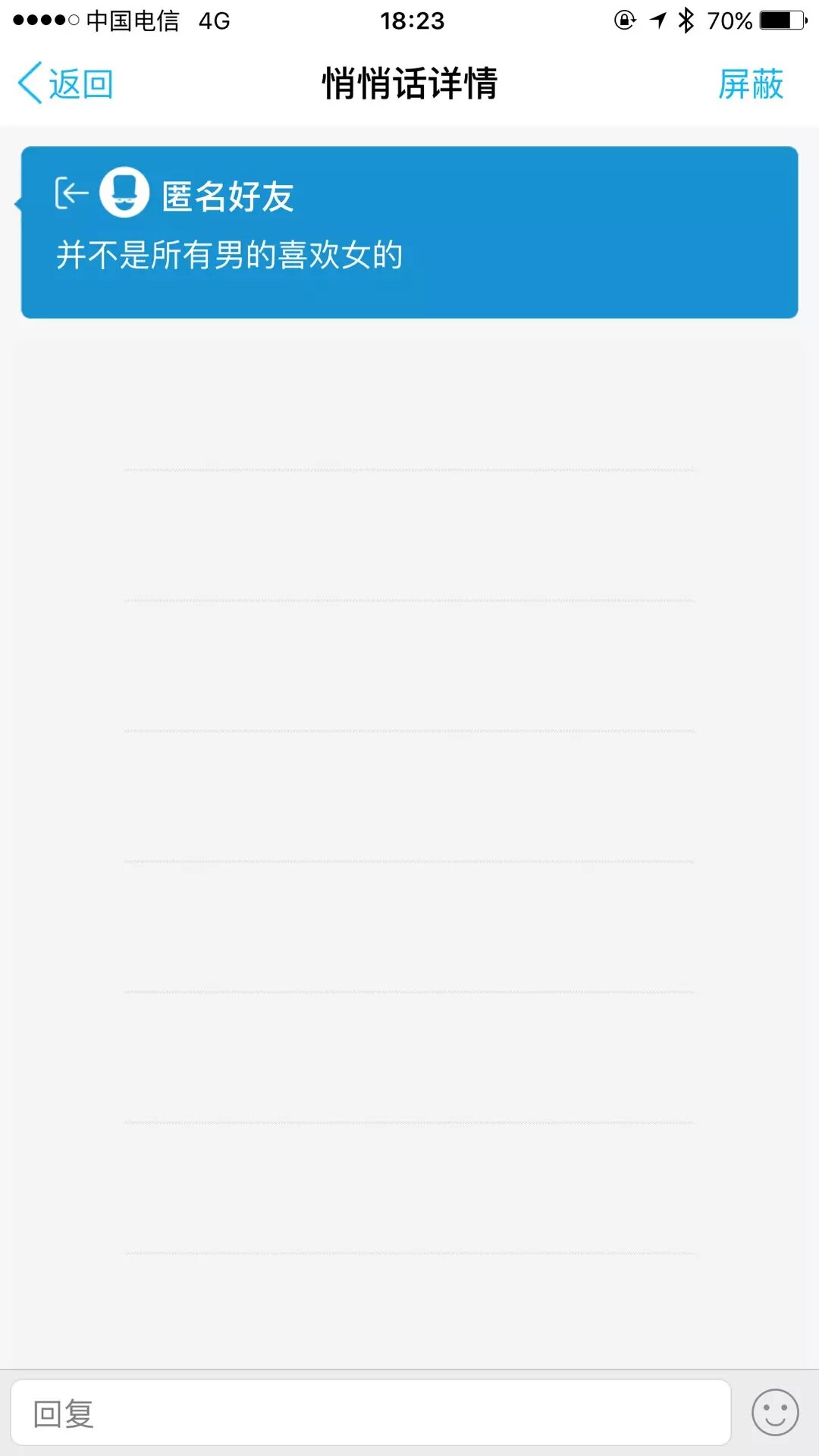Open the emoji picker smiley

tap(775, 1413)
